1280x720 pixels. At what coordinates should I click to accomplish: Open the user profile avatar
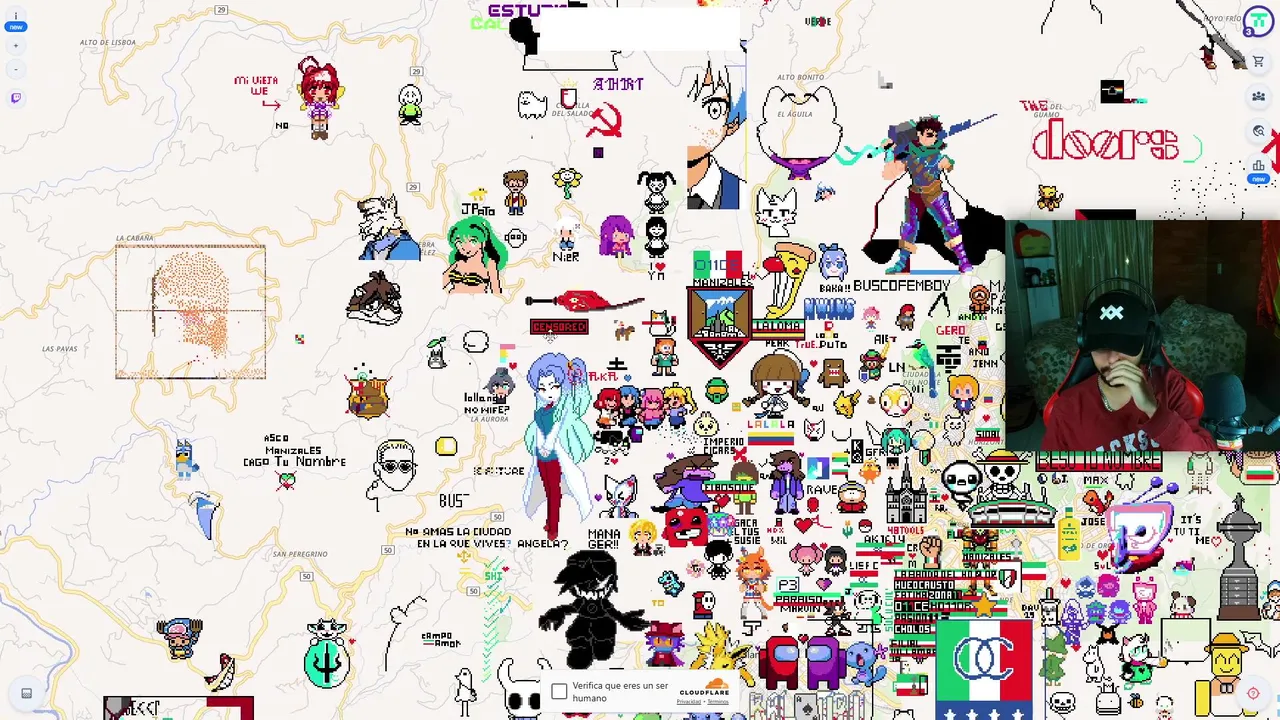pos(1258,22)
